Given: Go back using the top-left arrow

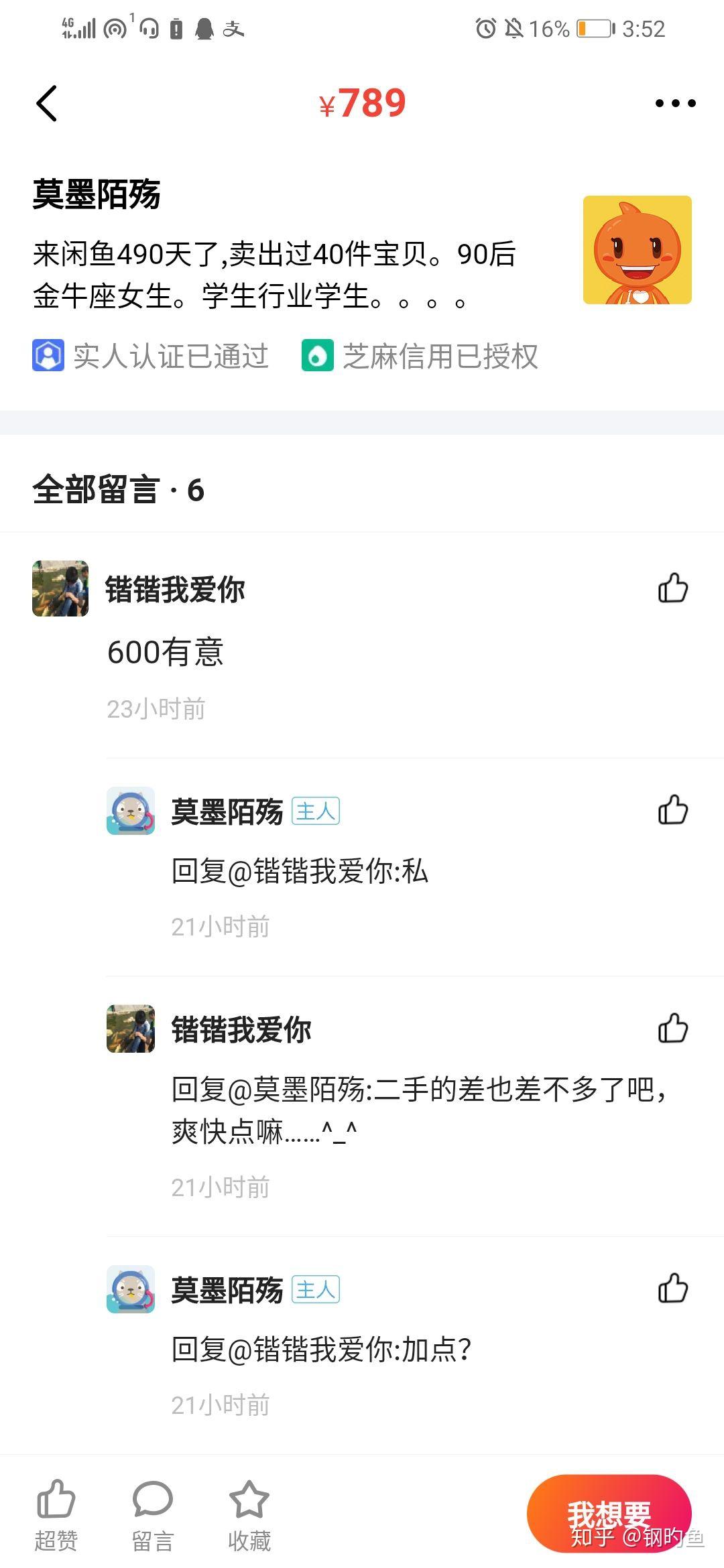Looking at the screenshot, I should [47, 103].
